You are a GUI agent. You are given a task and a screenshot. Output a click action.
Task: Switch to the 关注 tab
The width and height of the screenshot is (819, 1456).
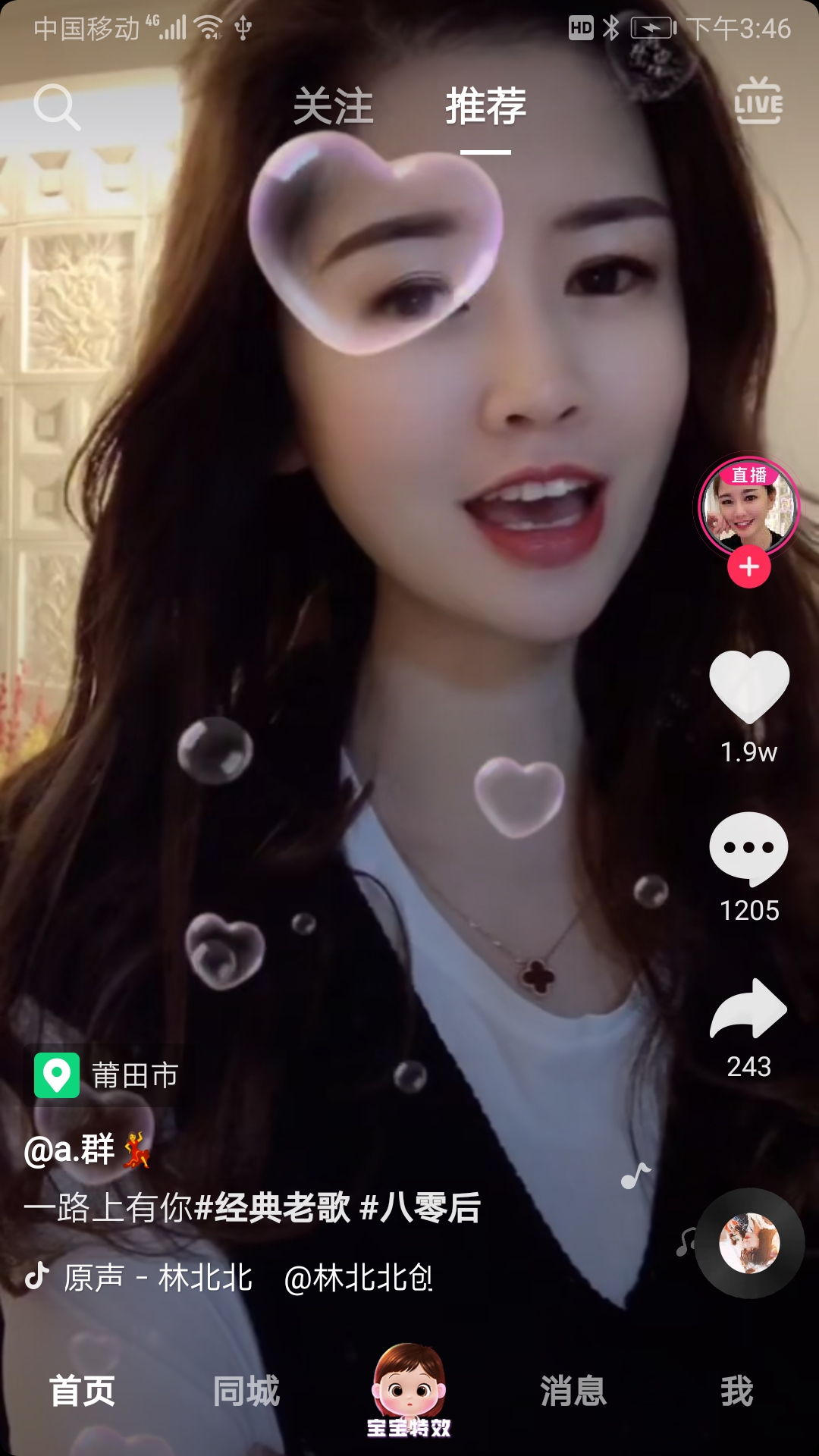pyautogui.click(x=334, y=106)
